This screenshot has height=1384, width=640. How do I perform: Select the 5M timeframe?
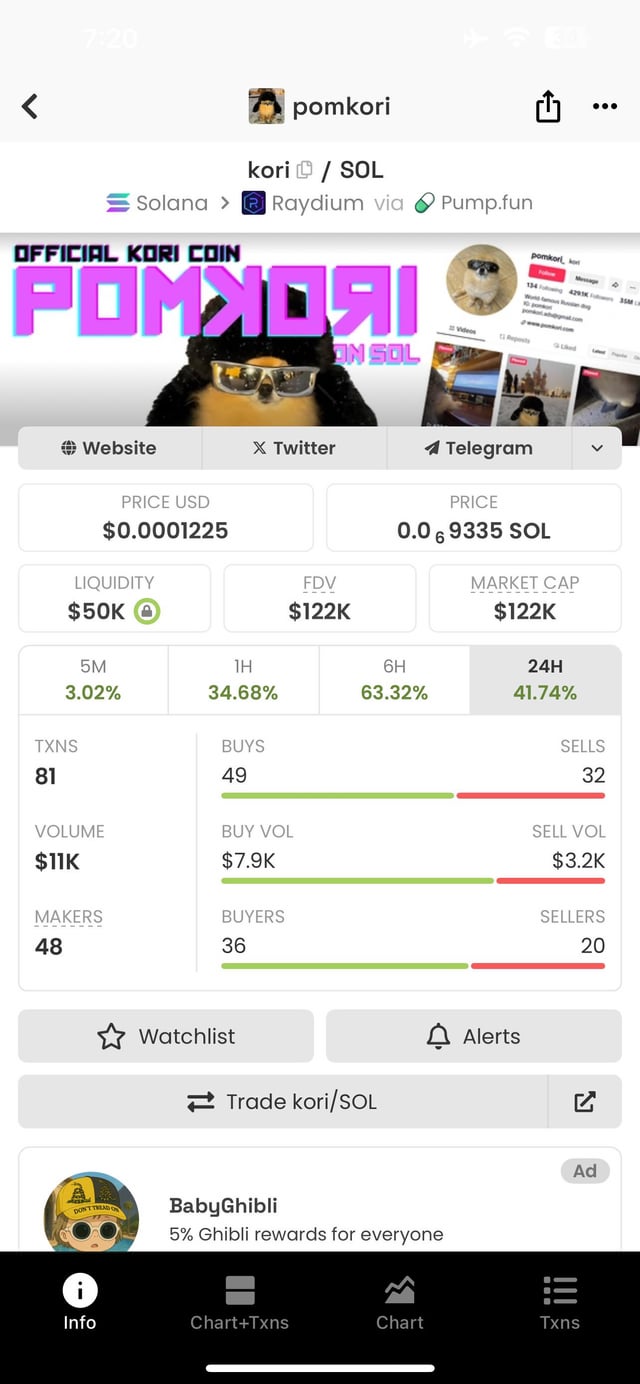(93, 679)
